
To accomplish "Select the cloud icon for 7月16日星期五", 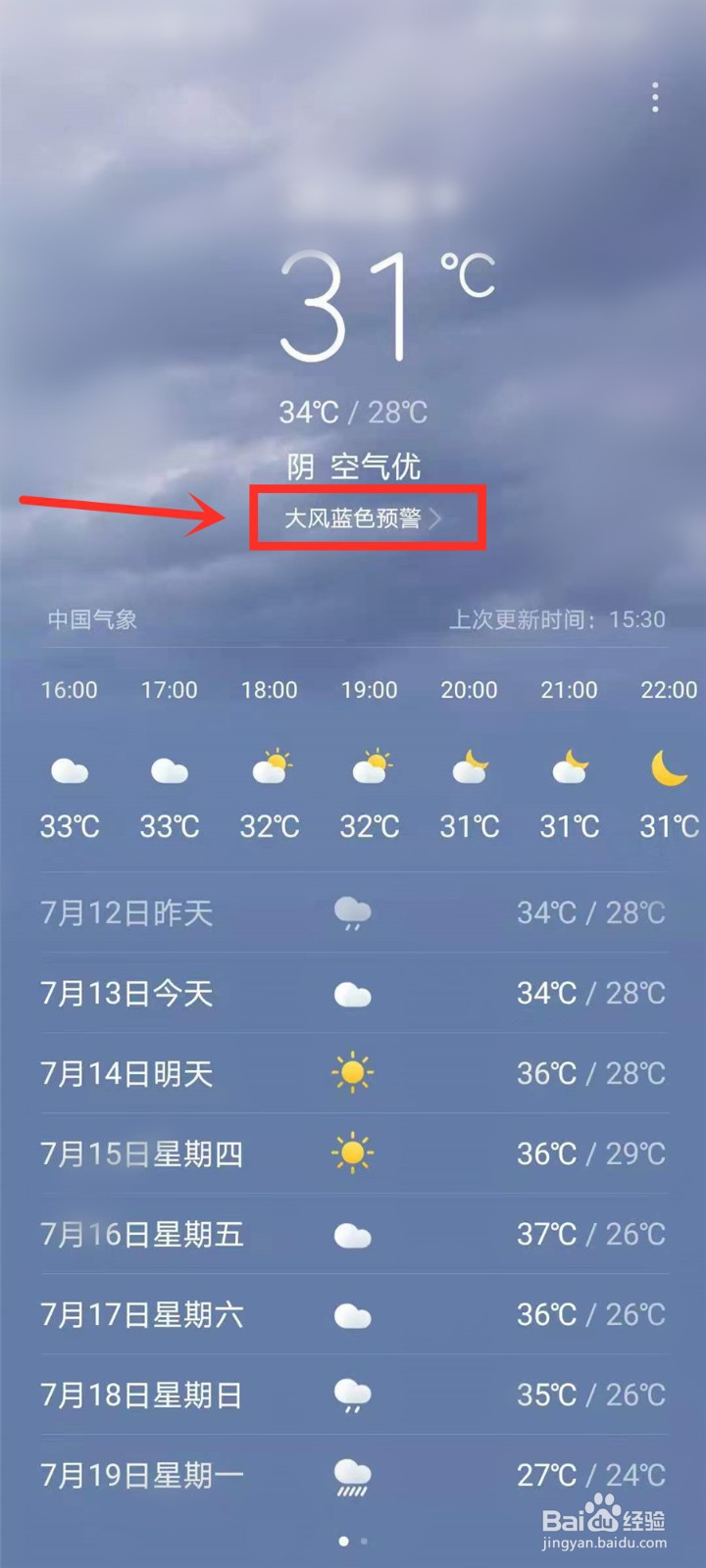I will click(352, 1234).
